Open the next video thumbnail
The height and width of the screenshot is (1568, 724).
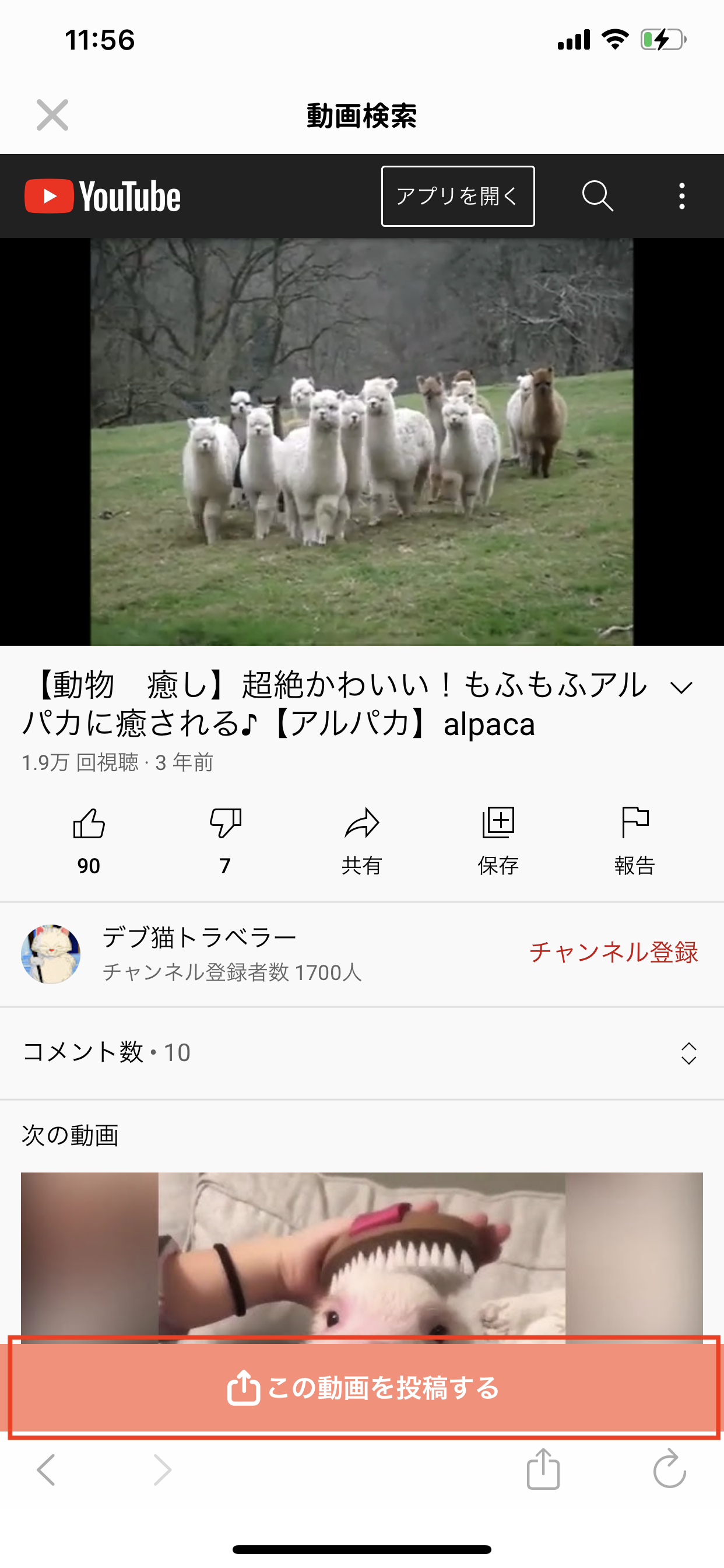pyautogui.click(x=361, y=1254)
